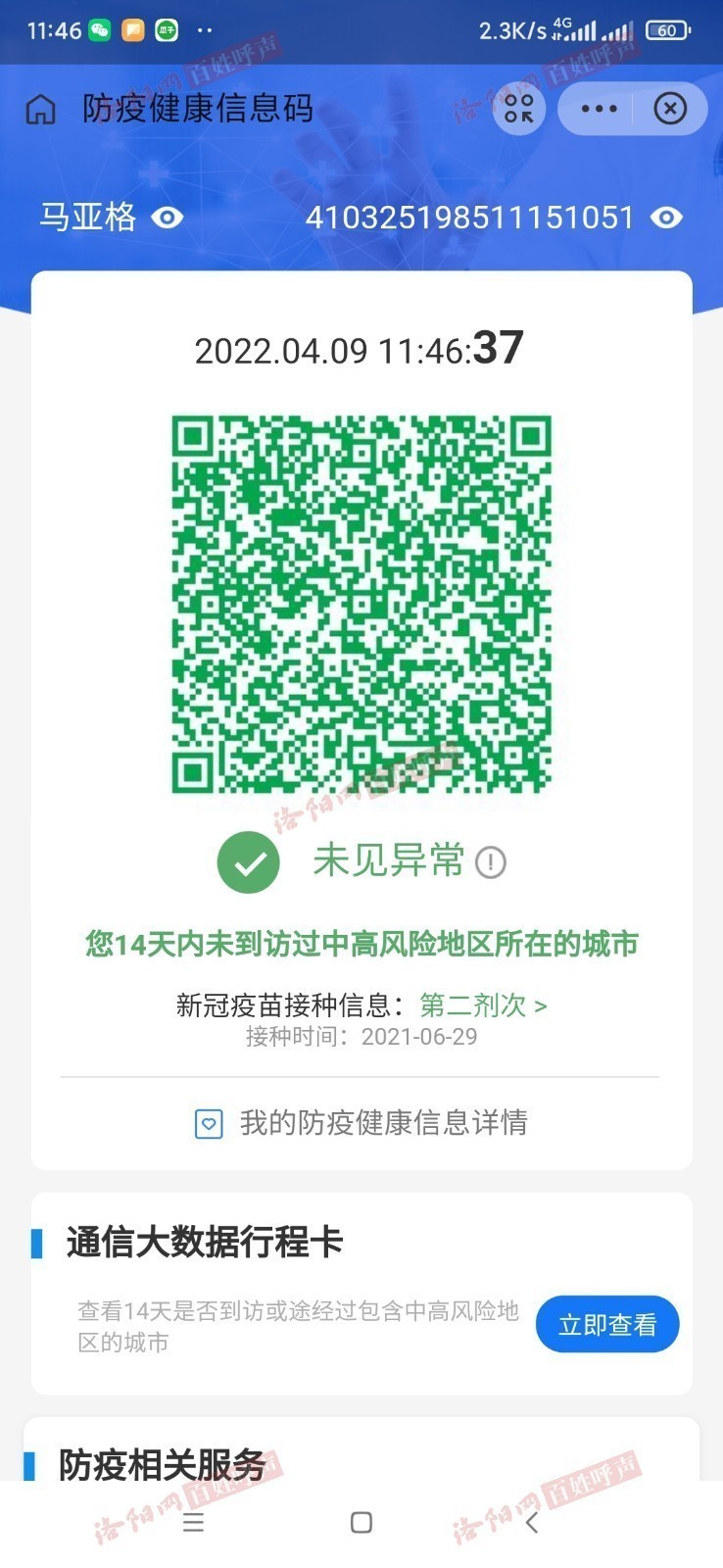
Task: Tap the system home navigation button
Action: [361, 1522]
